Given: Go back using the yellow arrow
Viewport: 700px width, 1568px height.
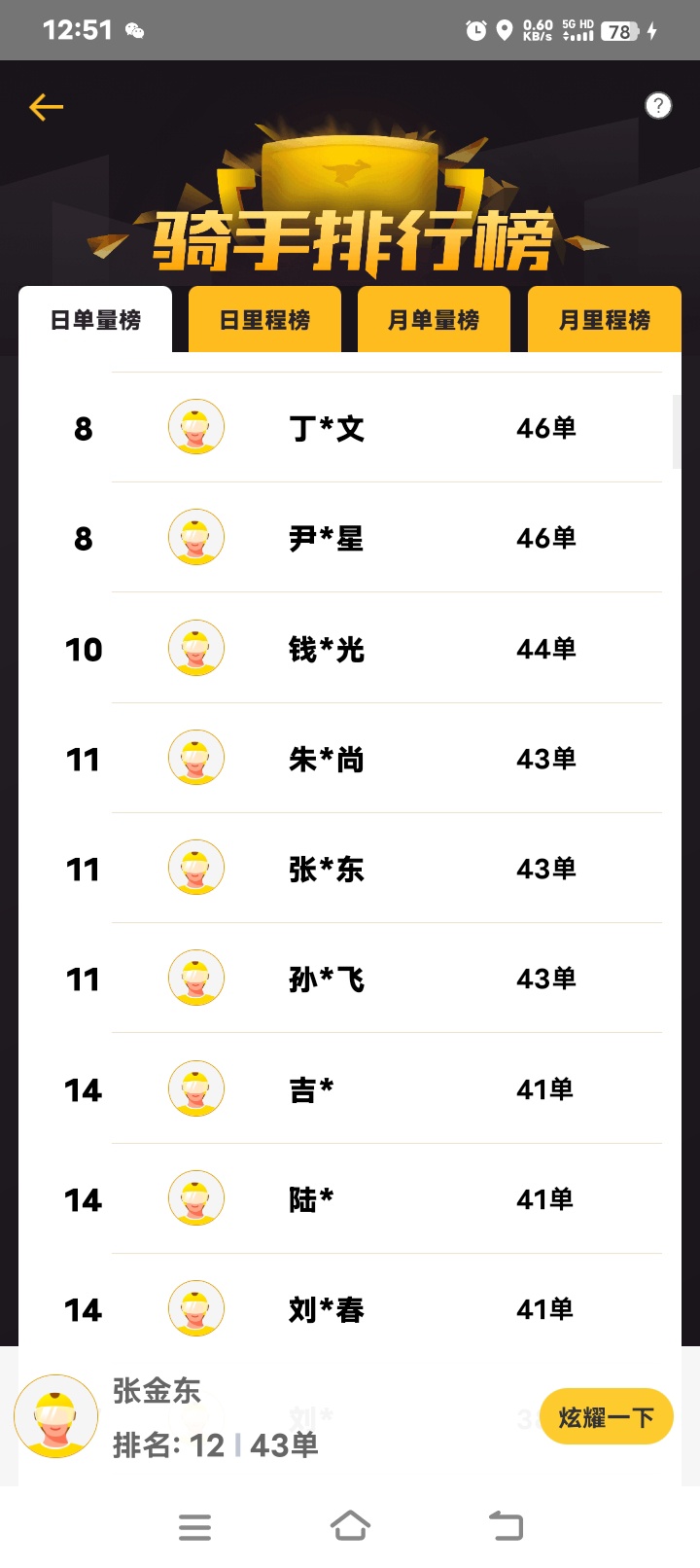Looking at the screenshot, I should click(46, 107).
